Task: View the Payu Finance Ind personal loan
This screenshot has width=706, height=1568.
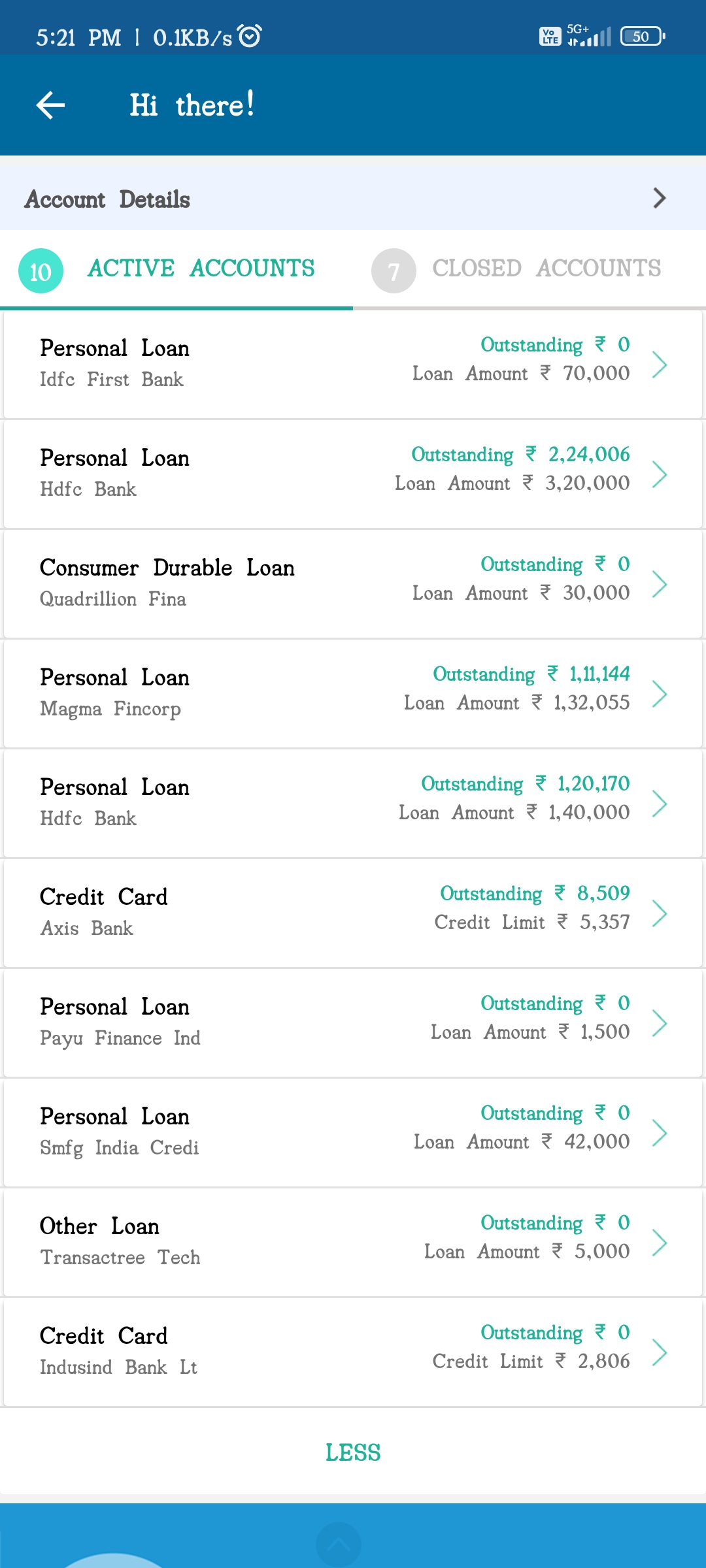Action: coord(353,1022)
